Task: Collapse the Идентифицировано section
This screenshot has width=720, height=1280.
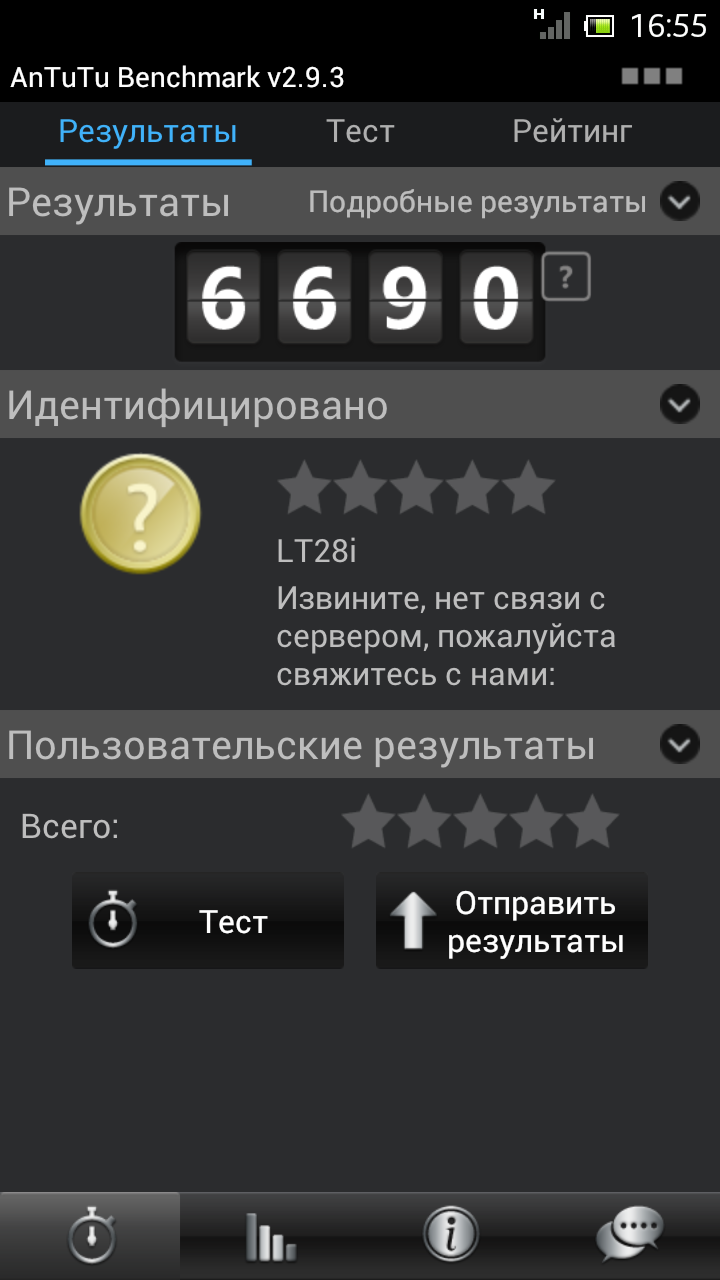Action: [x=680, y=405]
